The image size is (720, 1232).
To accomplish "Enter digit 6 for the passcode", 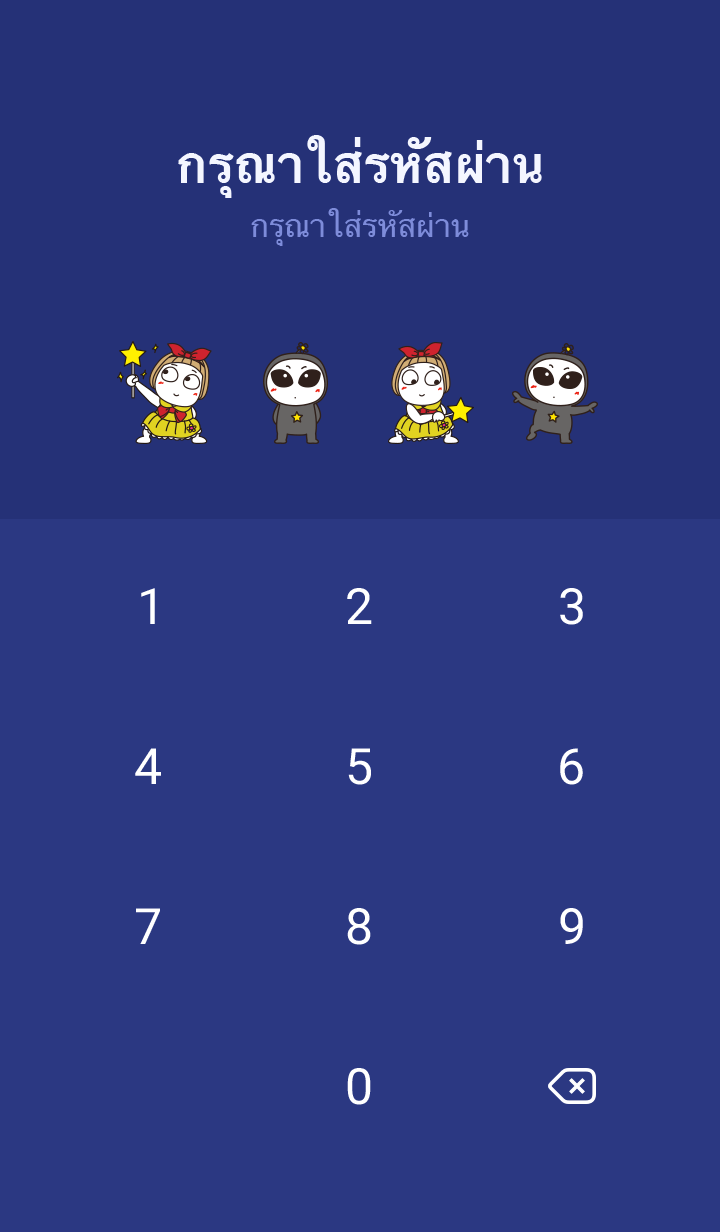I will point(571,767).
